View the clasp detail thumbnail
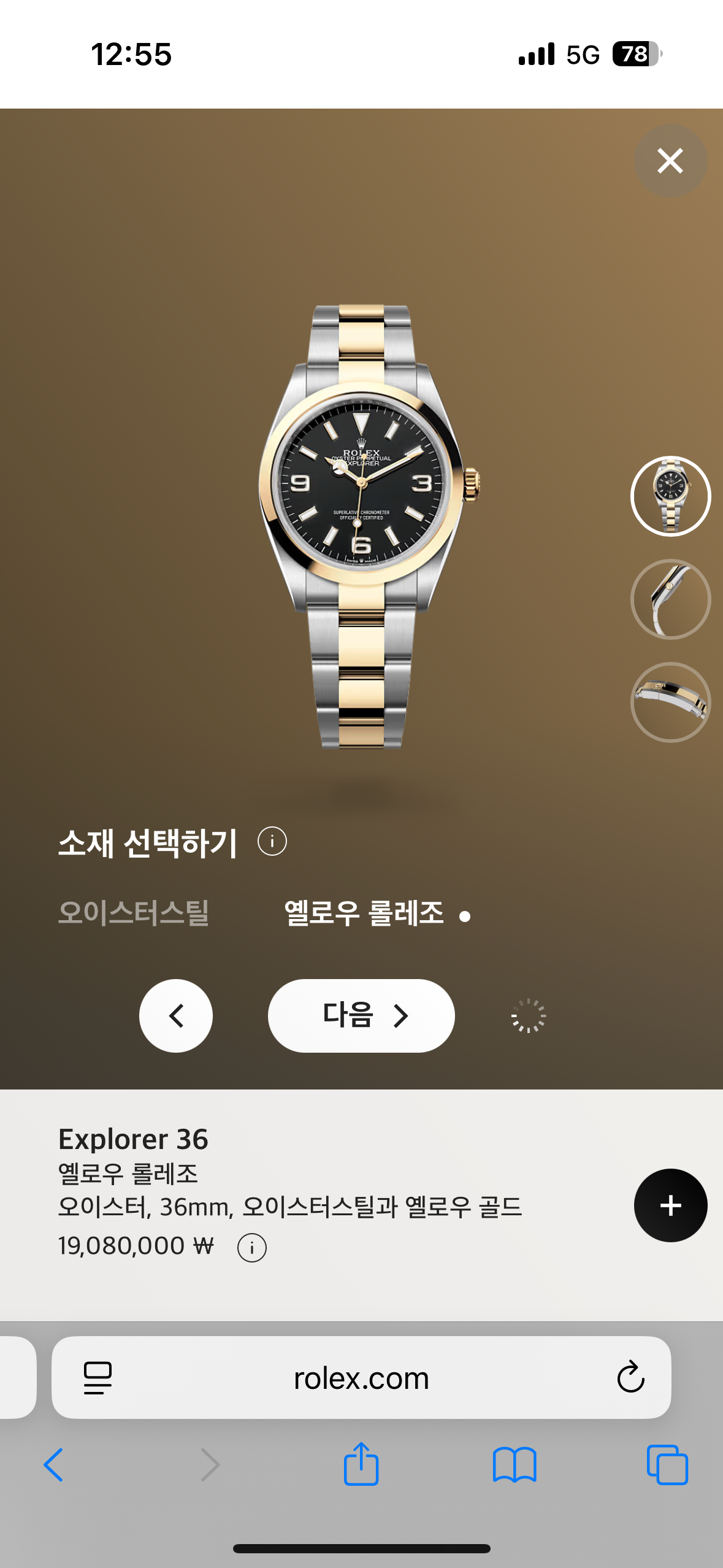This screenshot has width=723, height=1568. pos(670,702)
